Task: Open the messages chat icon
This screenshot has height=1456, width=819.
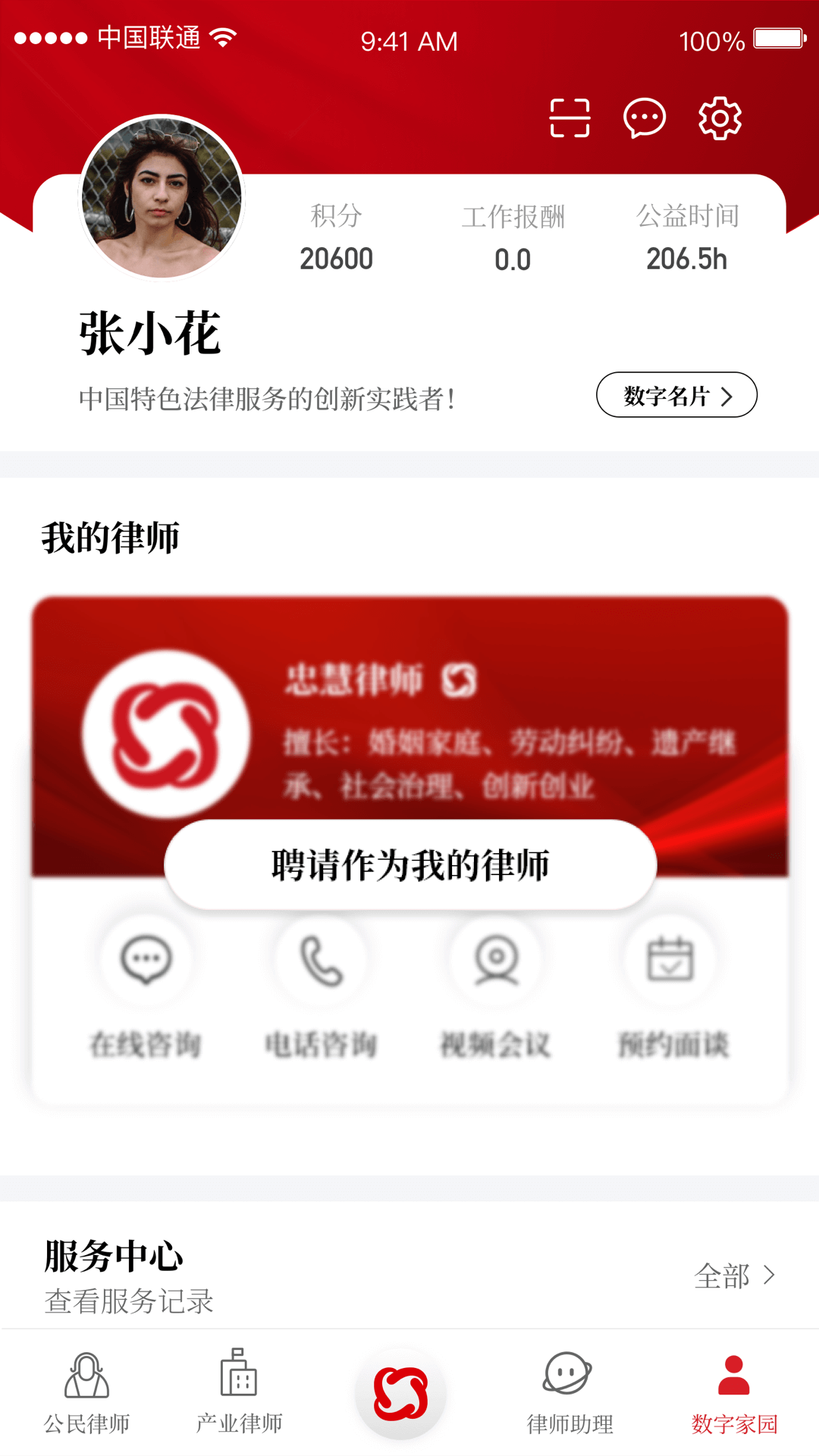Action: click(x=645, y=118)
